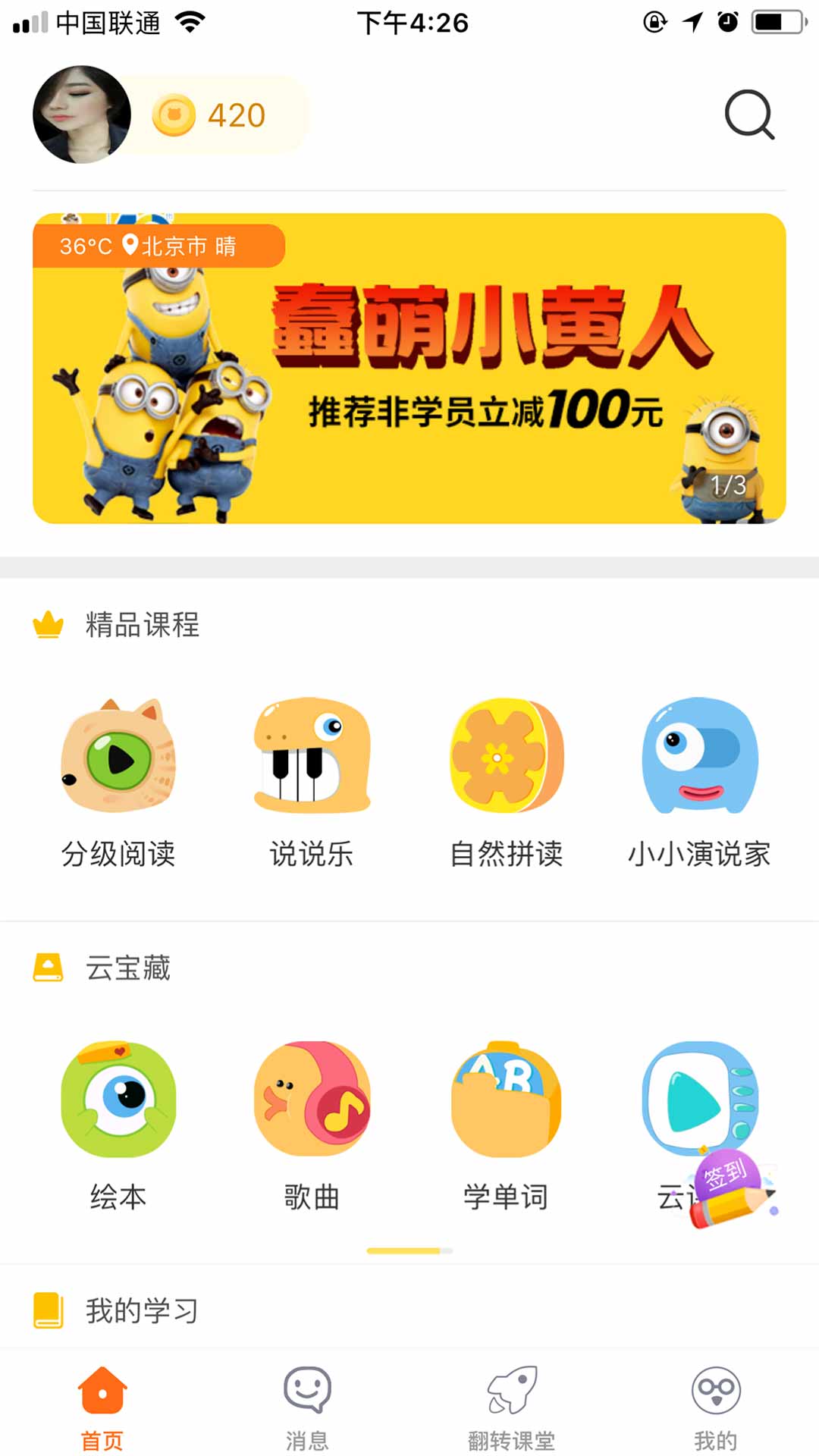Image resolution: width=819 pixels, height=1456 pixels.
Task: Switch to the 消息 messages tab
Action: tap(307, 1407)
